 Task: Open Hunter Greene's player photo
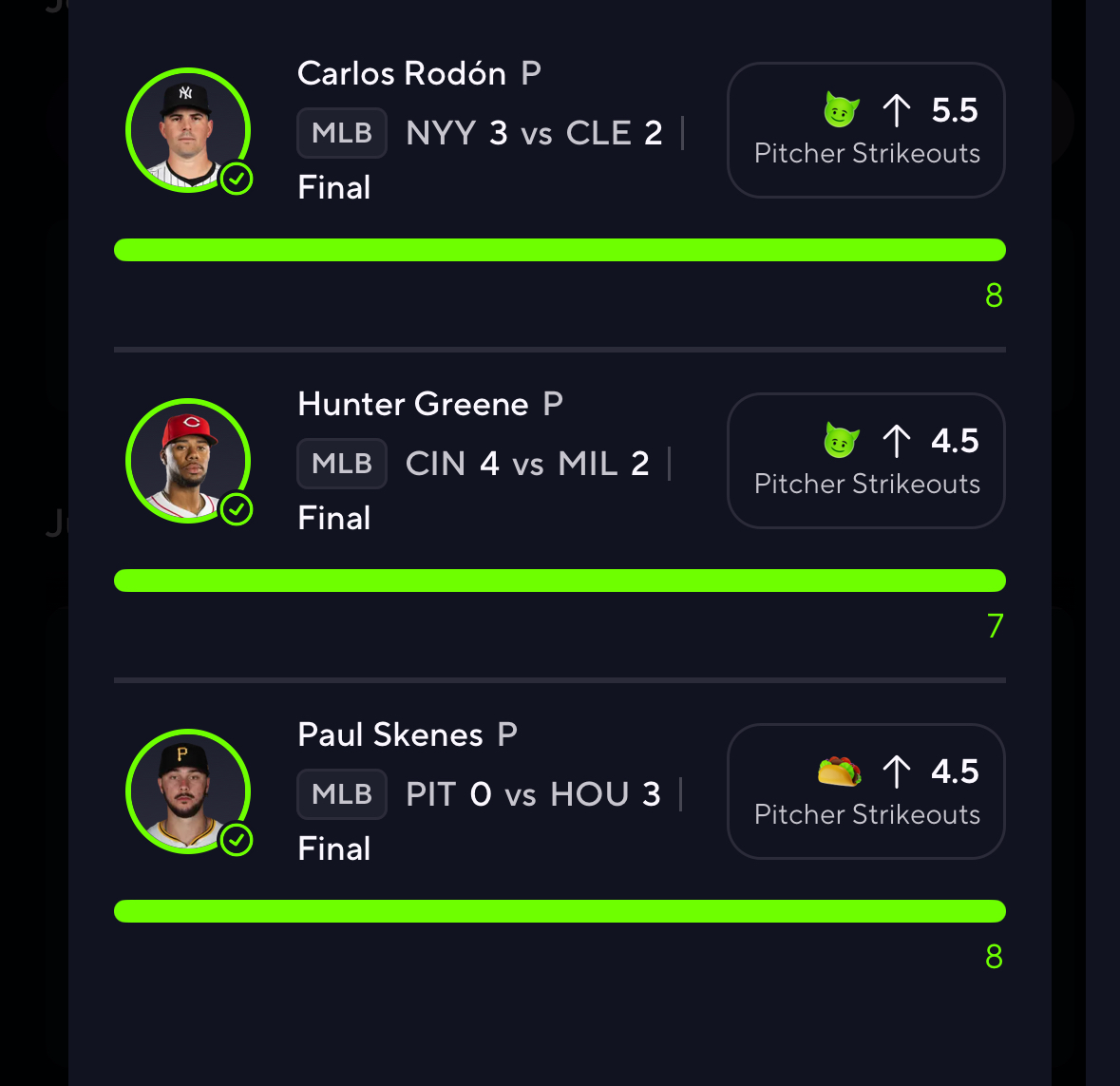(x=188, y=461)
